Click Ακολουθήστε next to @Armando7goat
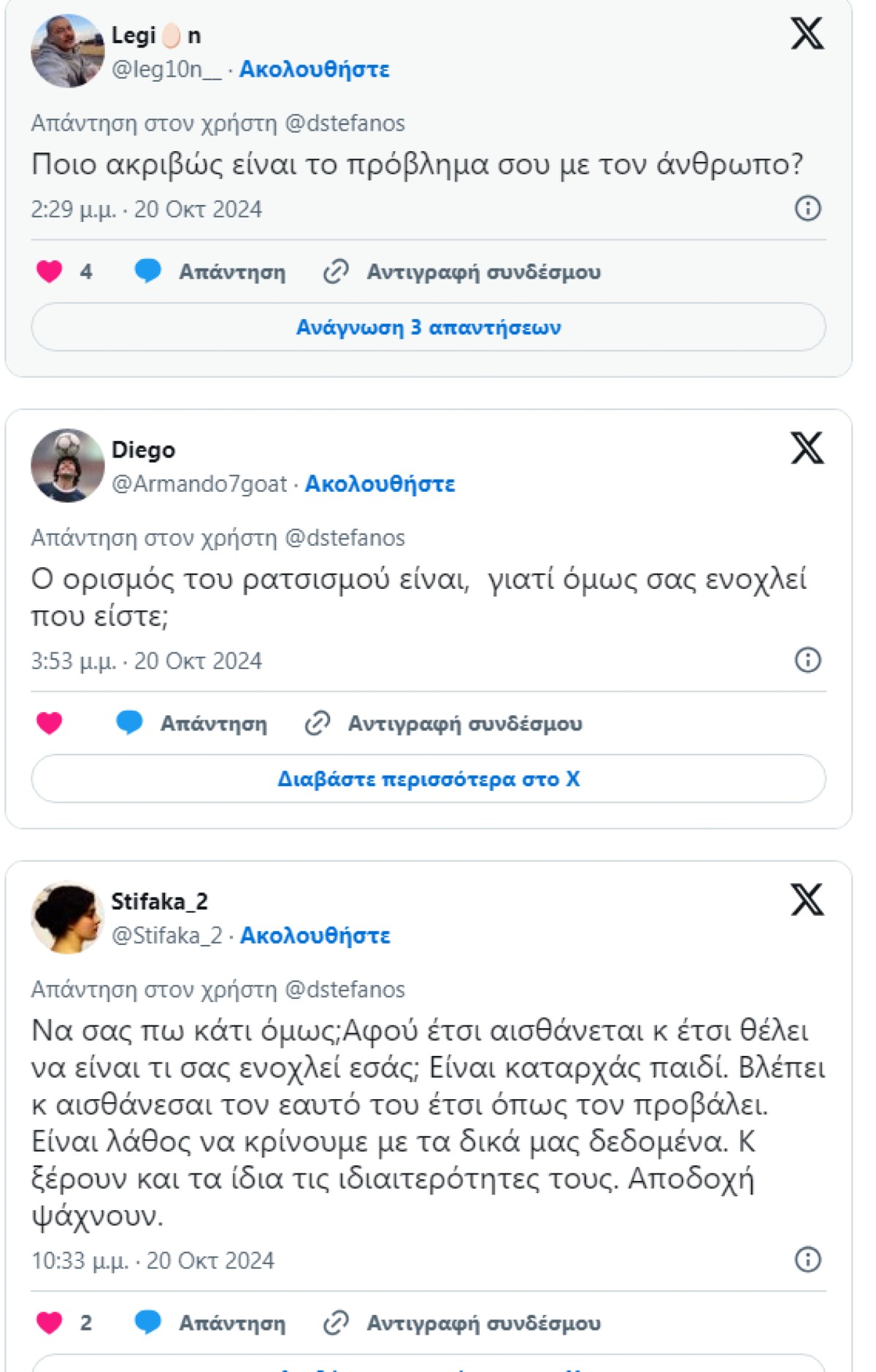This screenshot has height=1372, width=876. click(380, 484)
